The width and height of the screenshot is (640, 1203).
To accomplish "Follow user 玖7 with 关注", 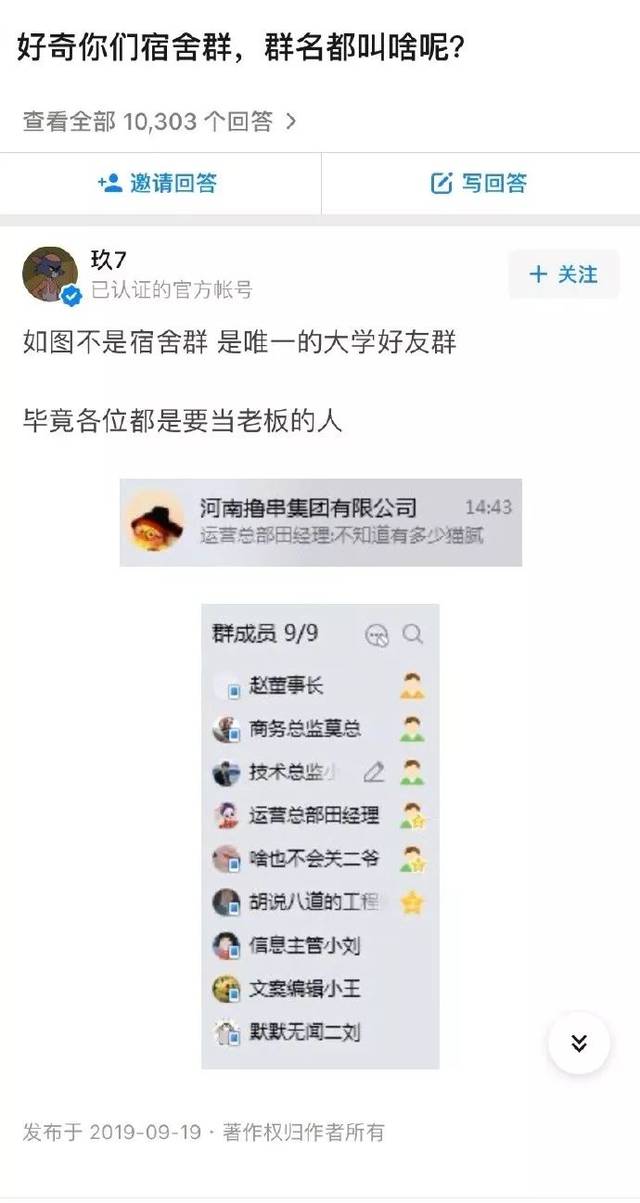I will pos(563,274).
